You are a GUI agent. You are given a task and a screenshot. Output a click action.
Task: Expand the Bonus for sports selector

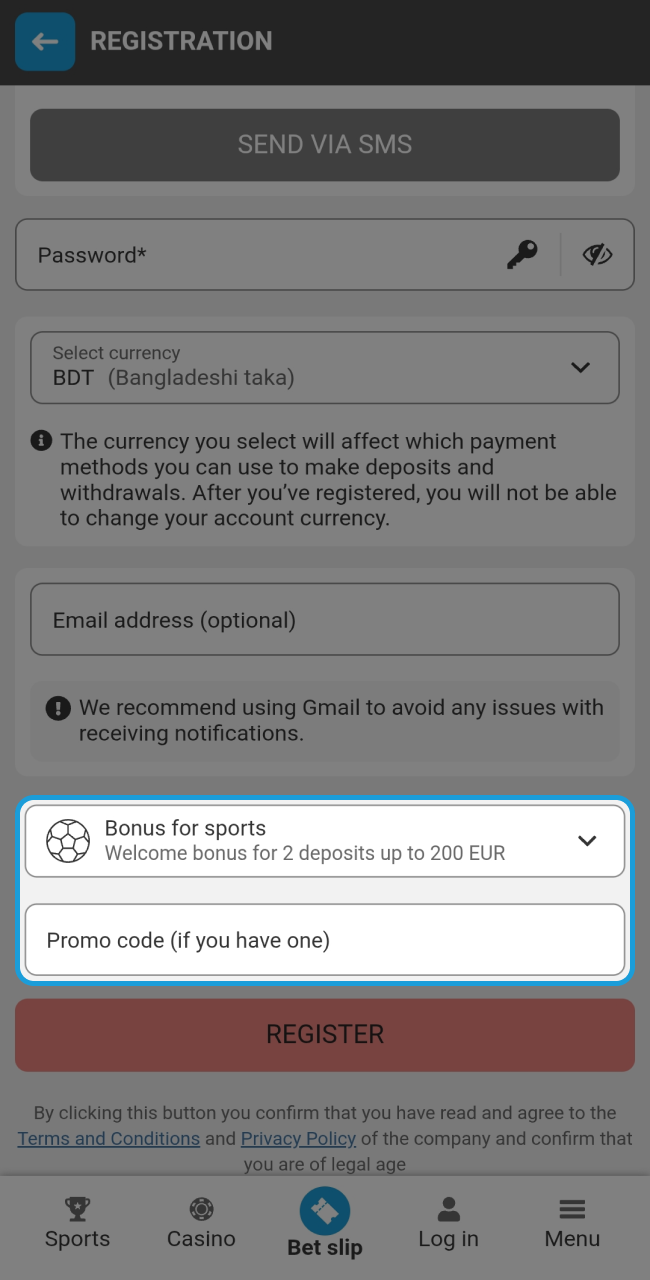(325, 841)
